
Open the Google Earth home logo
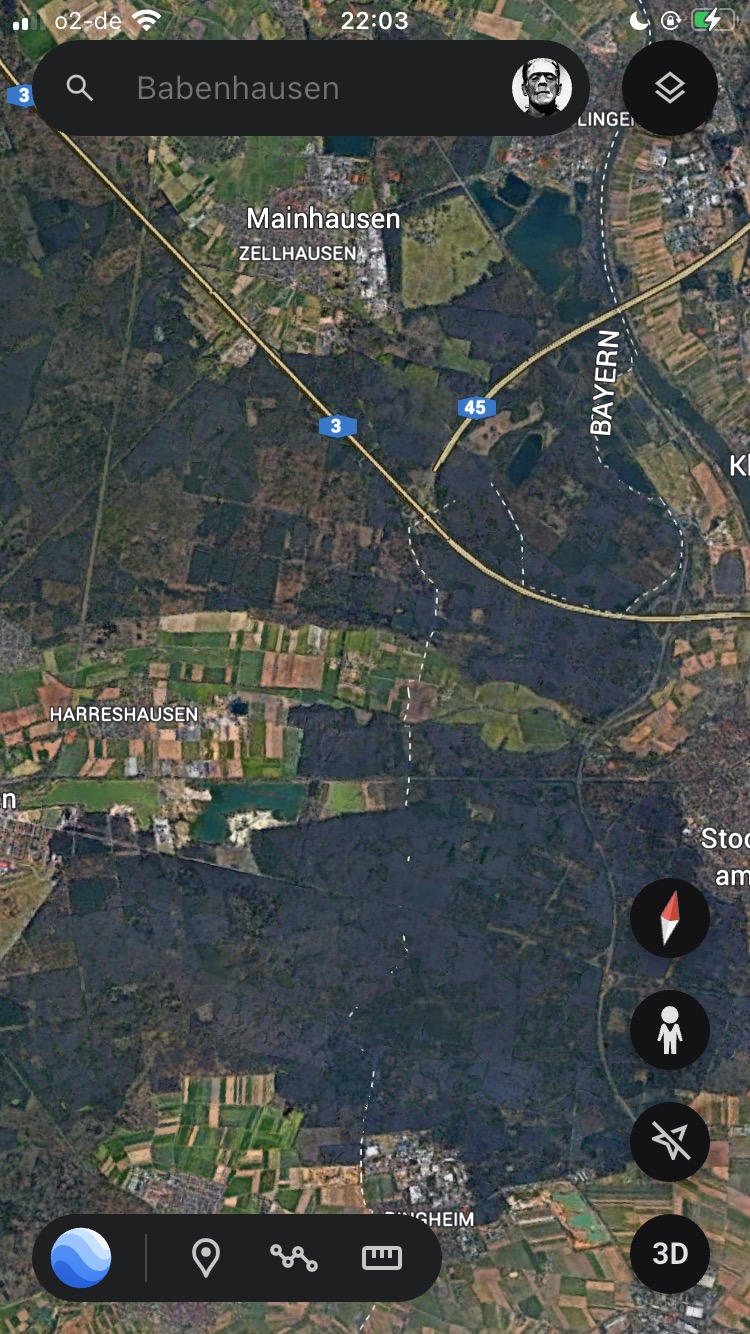tap(82, 1257)
